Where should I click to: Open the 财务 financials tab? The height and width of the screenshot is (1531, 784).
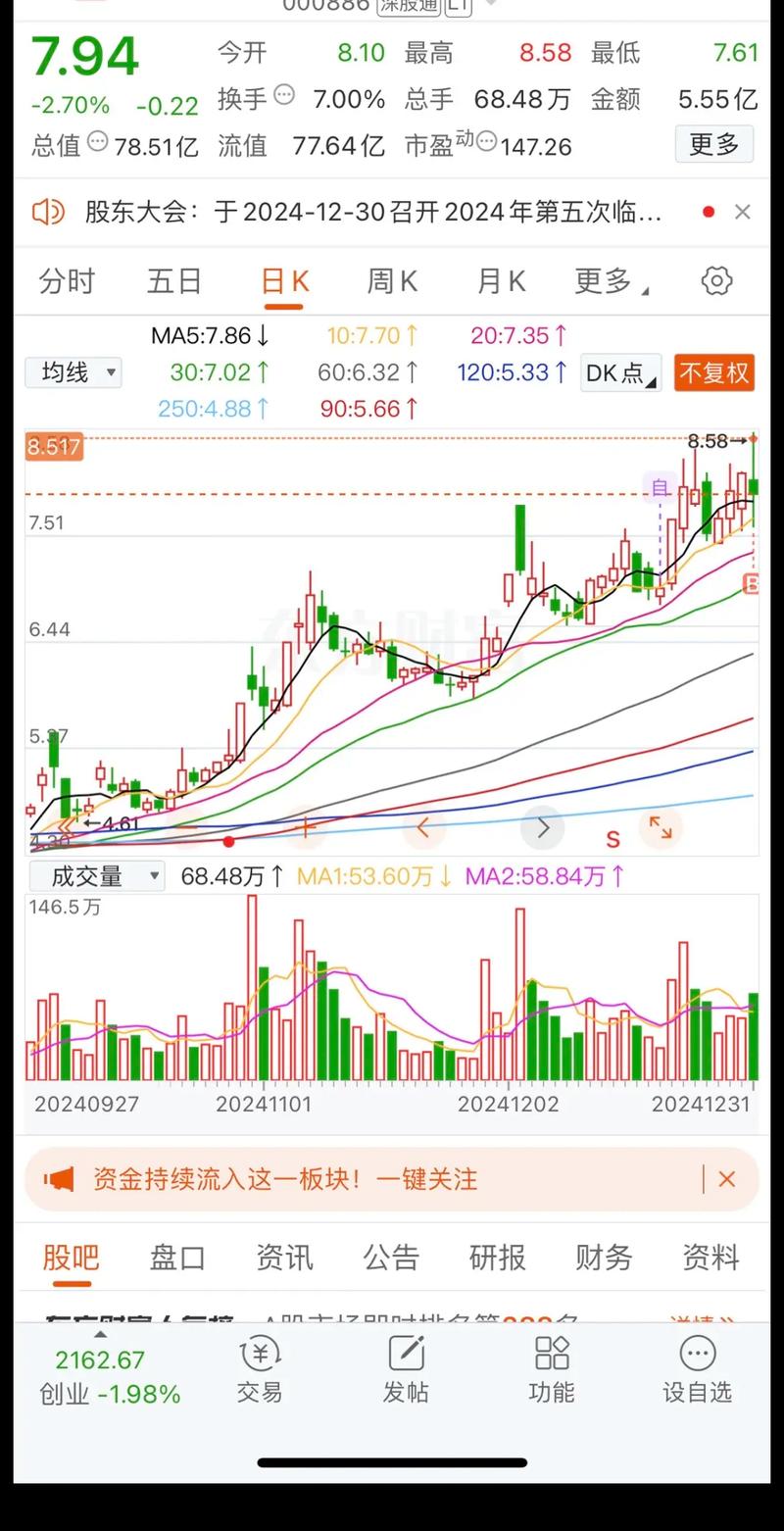pos(603,1258)
